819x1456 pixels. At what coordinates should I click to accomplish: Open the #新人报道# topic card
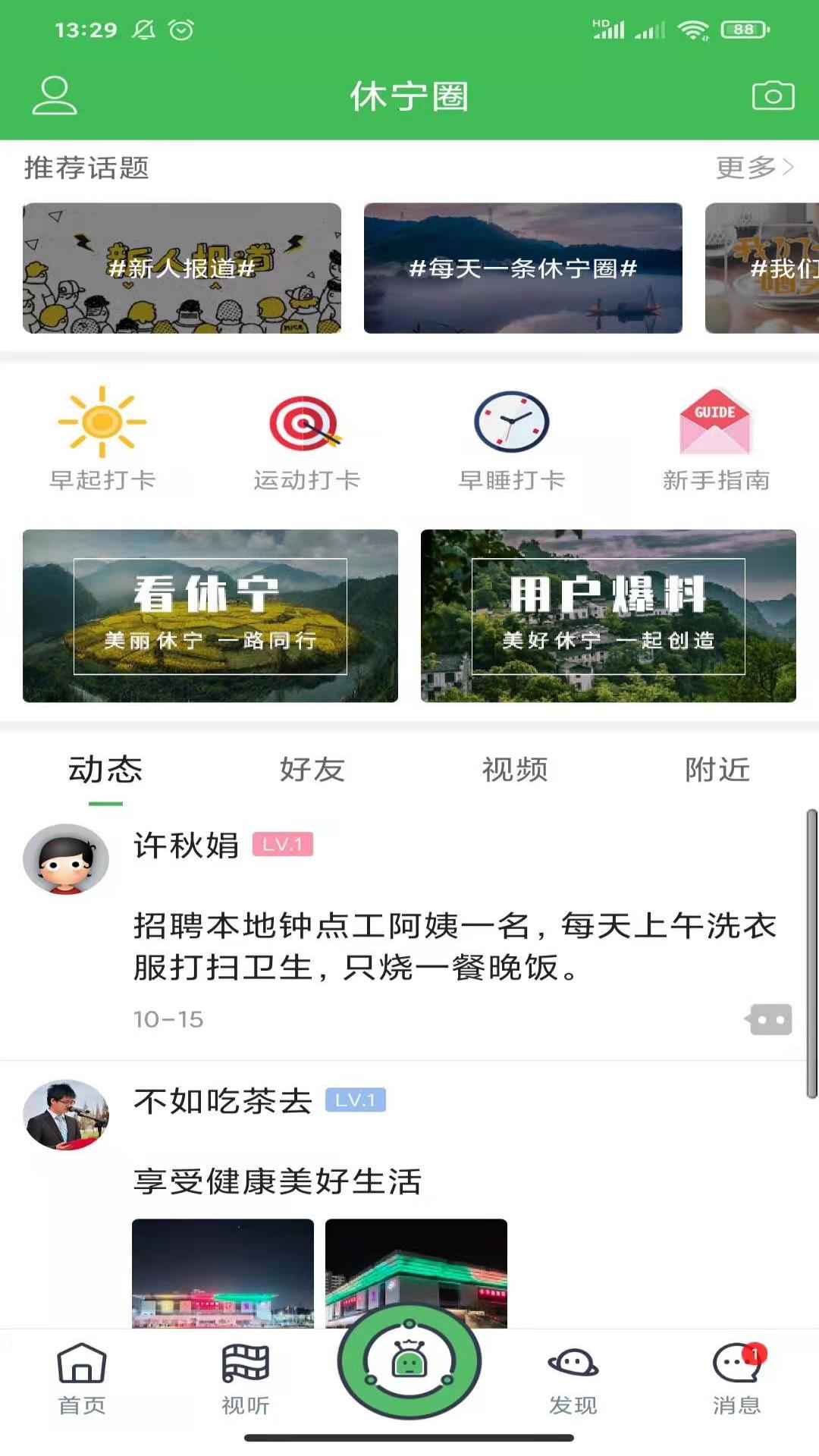pyautogui.click(x=181, y=267)
